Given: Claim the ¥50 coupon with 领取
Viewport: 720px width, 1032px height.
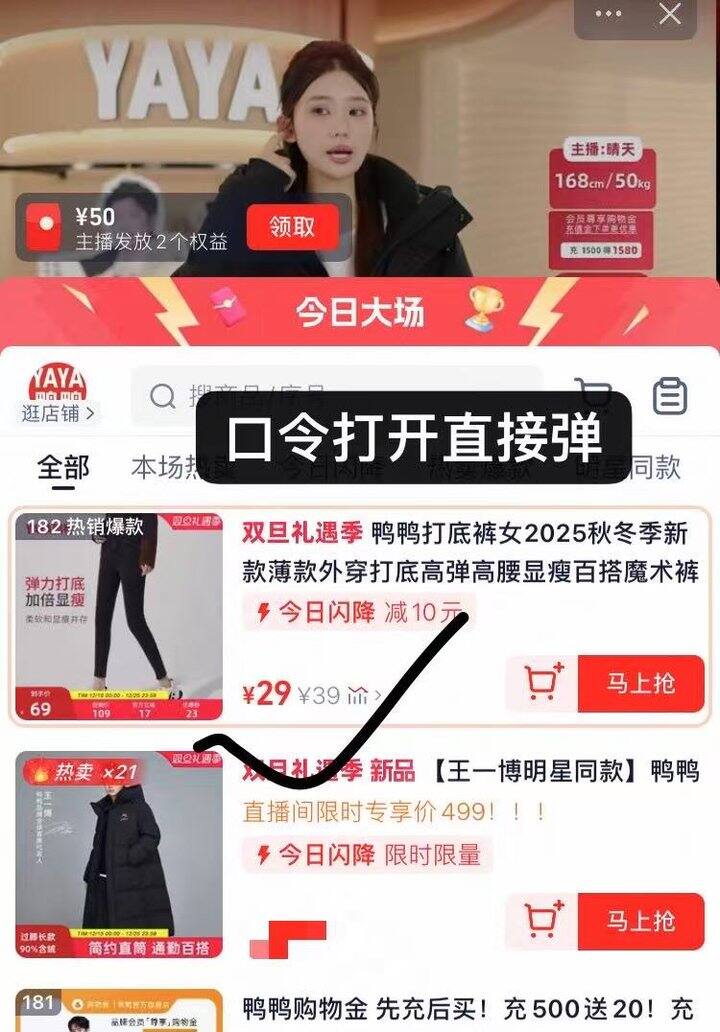Looking at the screenshot, I should click(292, 227).
